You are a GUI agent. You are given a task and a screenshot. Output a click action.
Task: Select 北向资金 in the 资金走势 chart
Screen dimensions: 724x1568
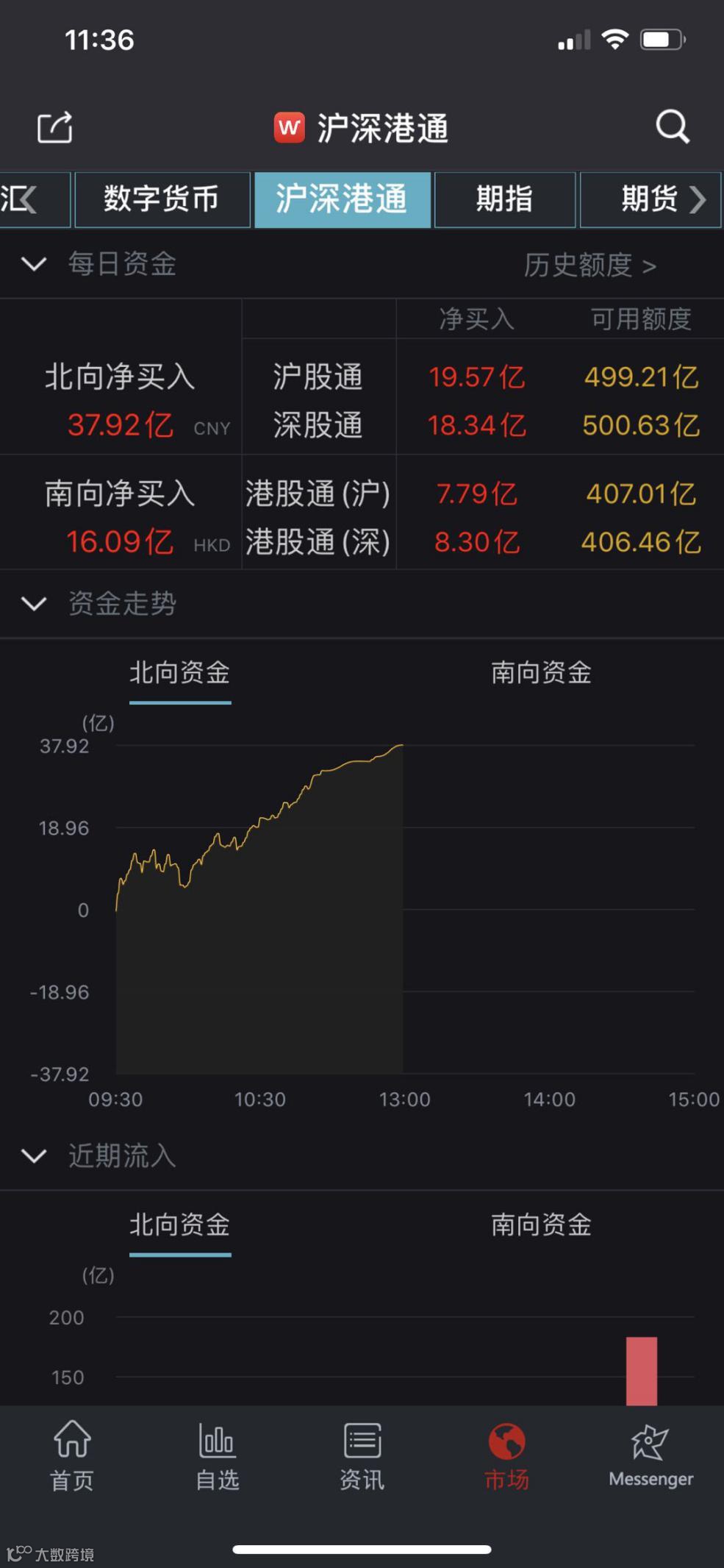click(x=180, y=673)
